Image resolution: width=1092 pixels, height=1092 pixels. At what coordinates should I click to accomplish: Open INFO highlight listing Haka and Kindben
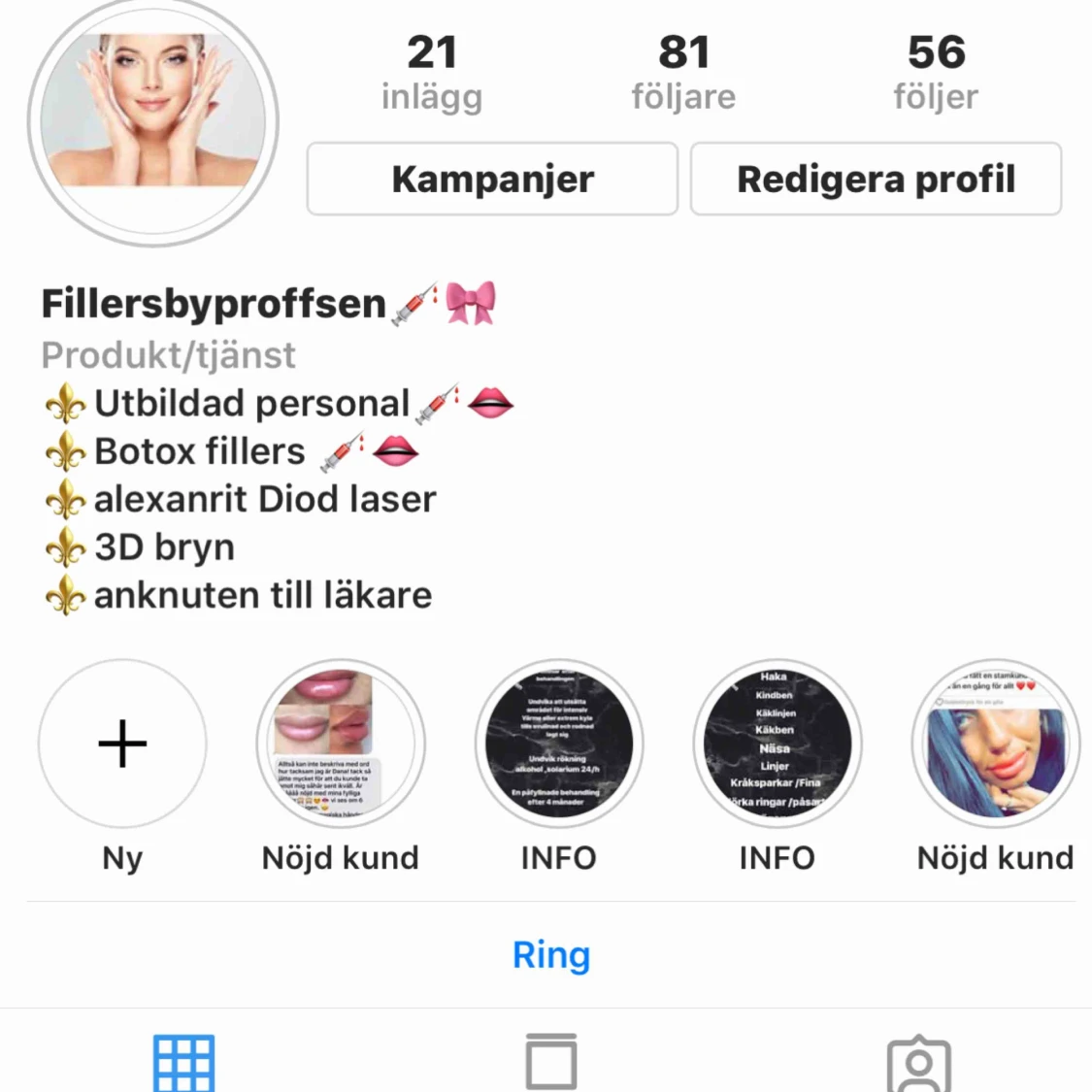click(777, 745)
